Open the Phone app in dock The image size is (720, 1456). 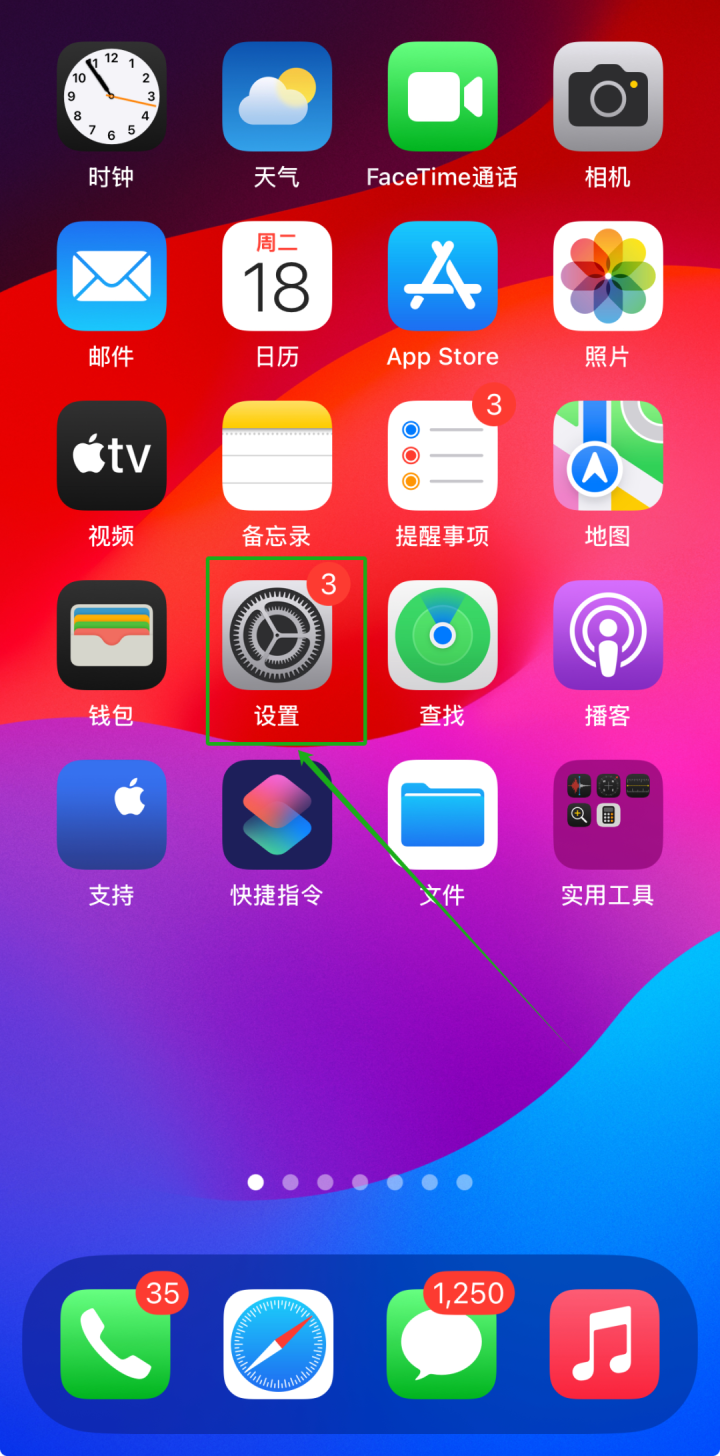tap(115, 1344)
